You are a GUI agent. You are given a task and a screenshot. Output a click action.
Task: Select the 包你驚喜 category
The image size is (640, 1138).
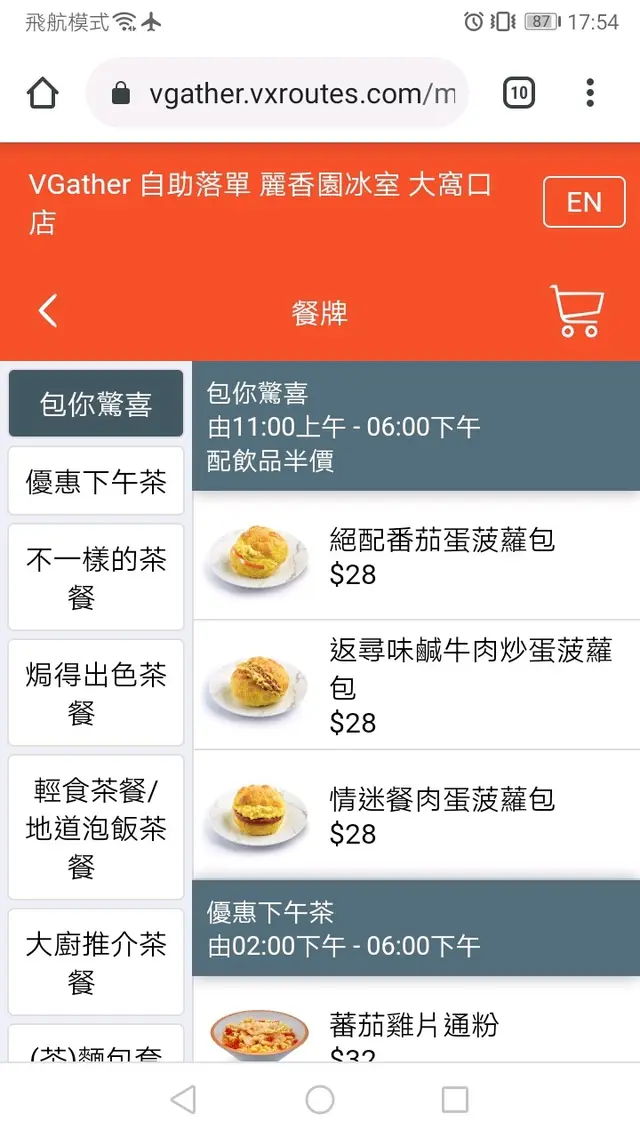click(96, 404)
